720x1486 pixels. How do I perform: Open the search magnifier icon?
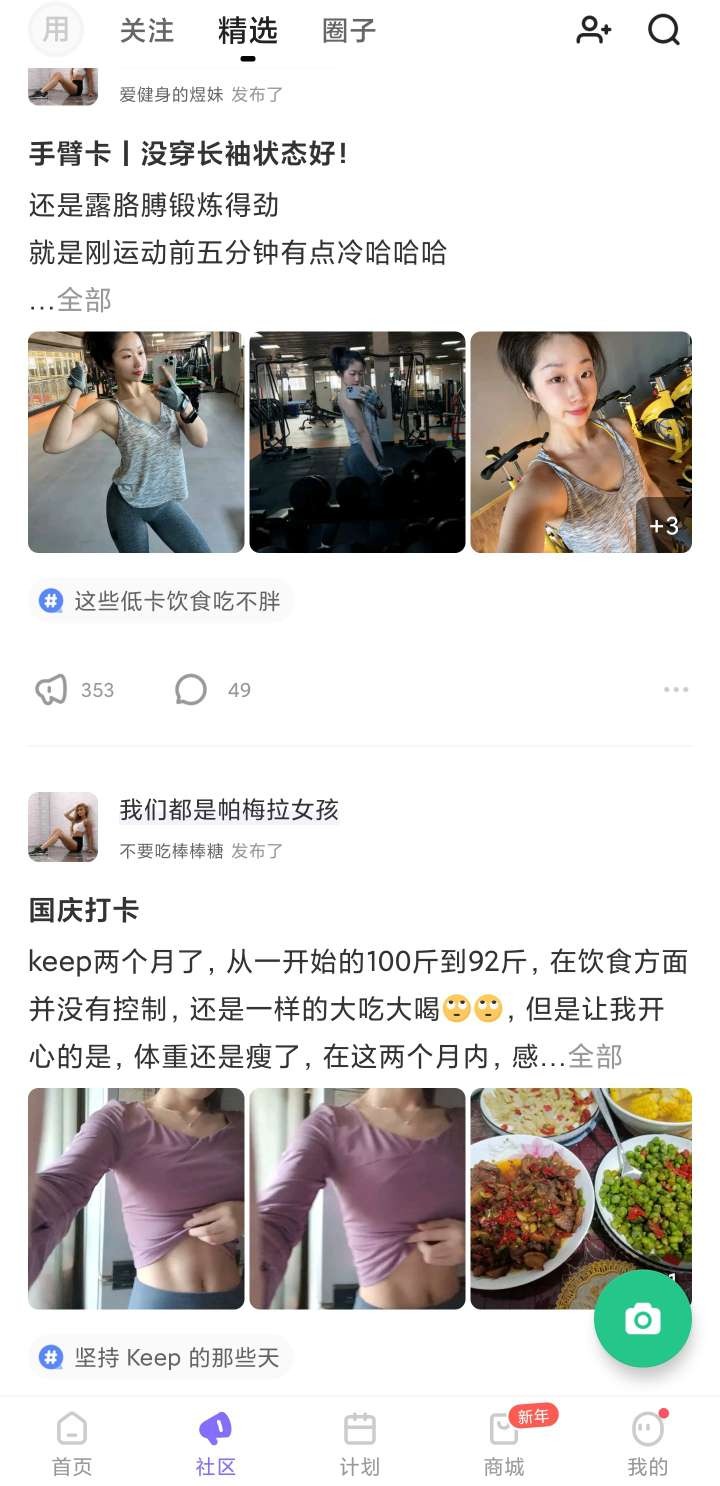664,30
